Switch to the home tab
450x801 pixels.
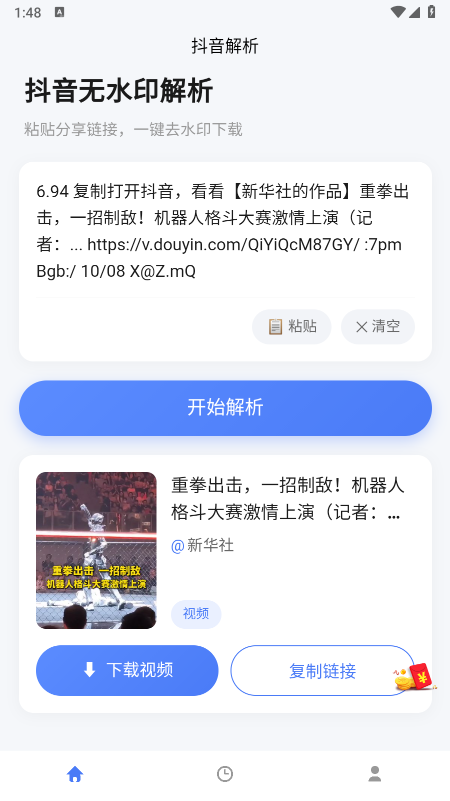pos(75,774)
